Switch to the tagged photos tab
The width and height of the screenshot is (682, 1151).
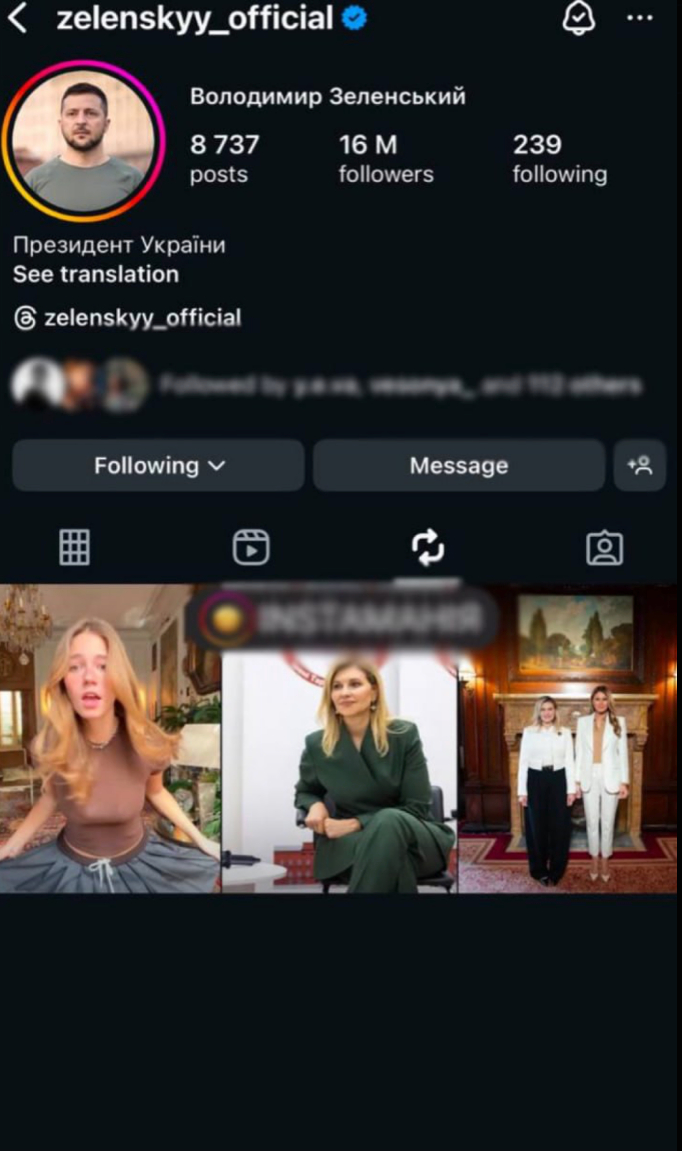click(x=604, y=547)
